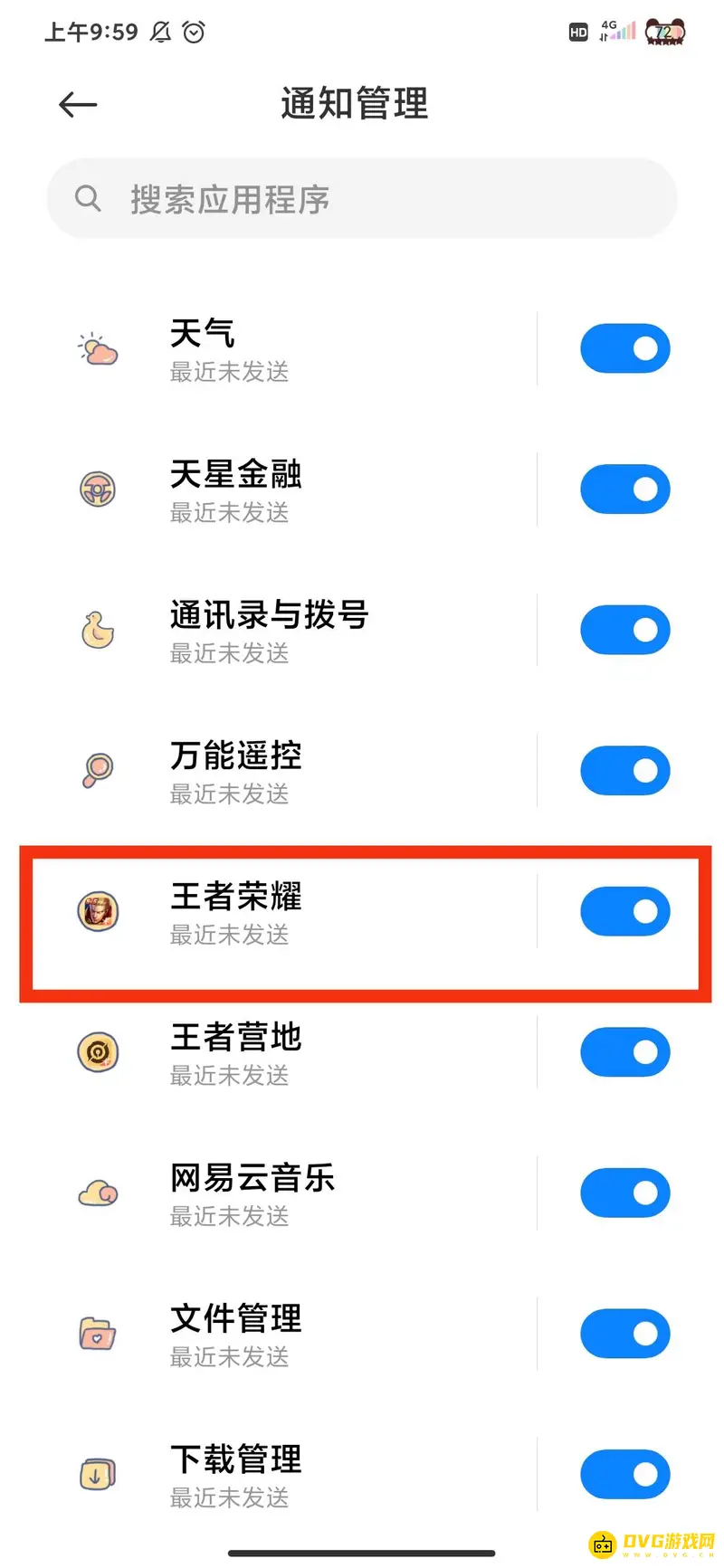Select the 通讯录与拨号 duck icon
This screenshot has width=724, height=1568.
tap(98, 630)
